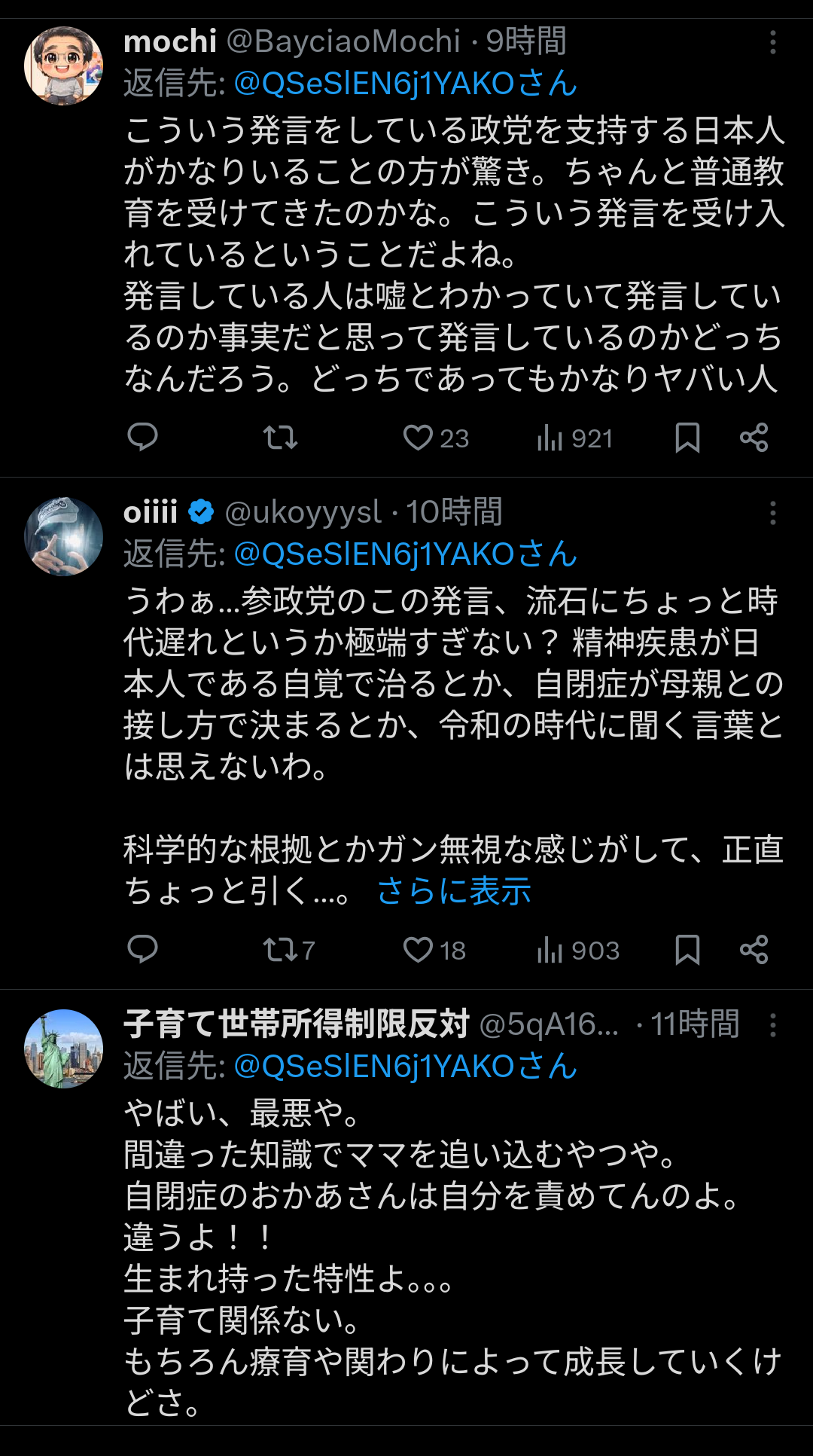Viewport: 813px width, 1456px height.
Task: Like mochi's reply
Action: click(419, 438)
